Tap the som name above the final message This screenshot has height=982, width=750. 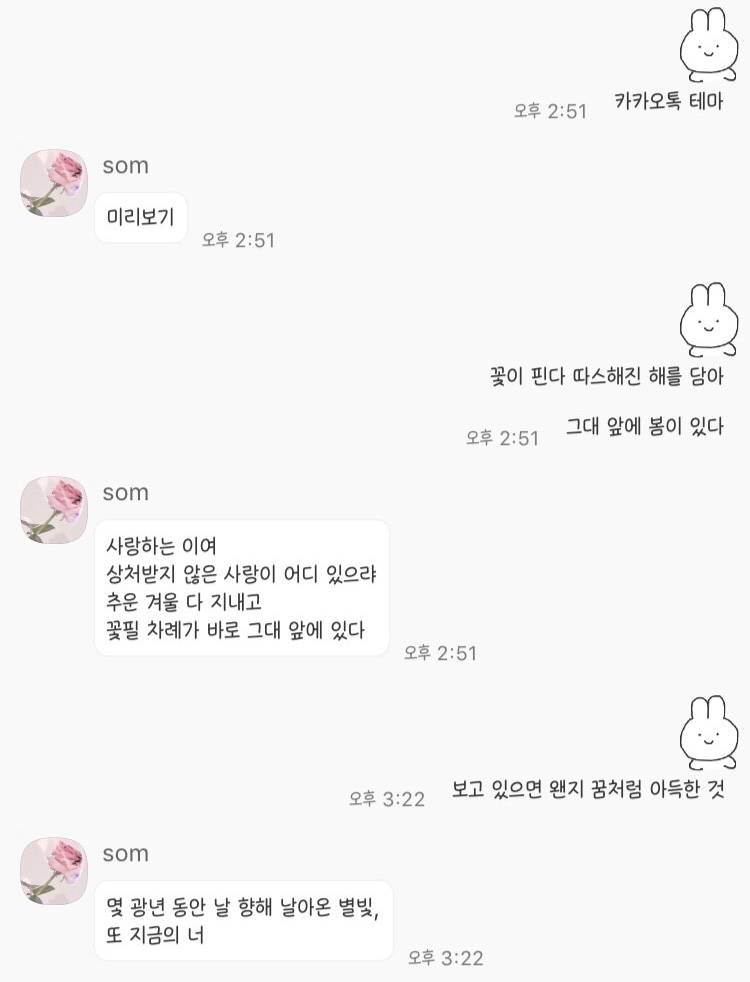124,853
